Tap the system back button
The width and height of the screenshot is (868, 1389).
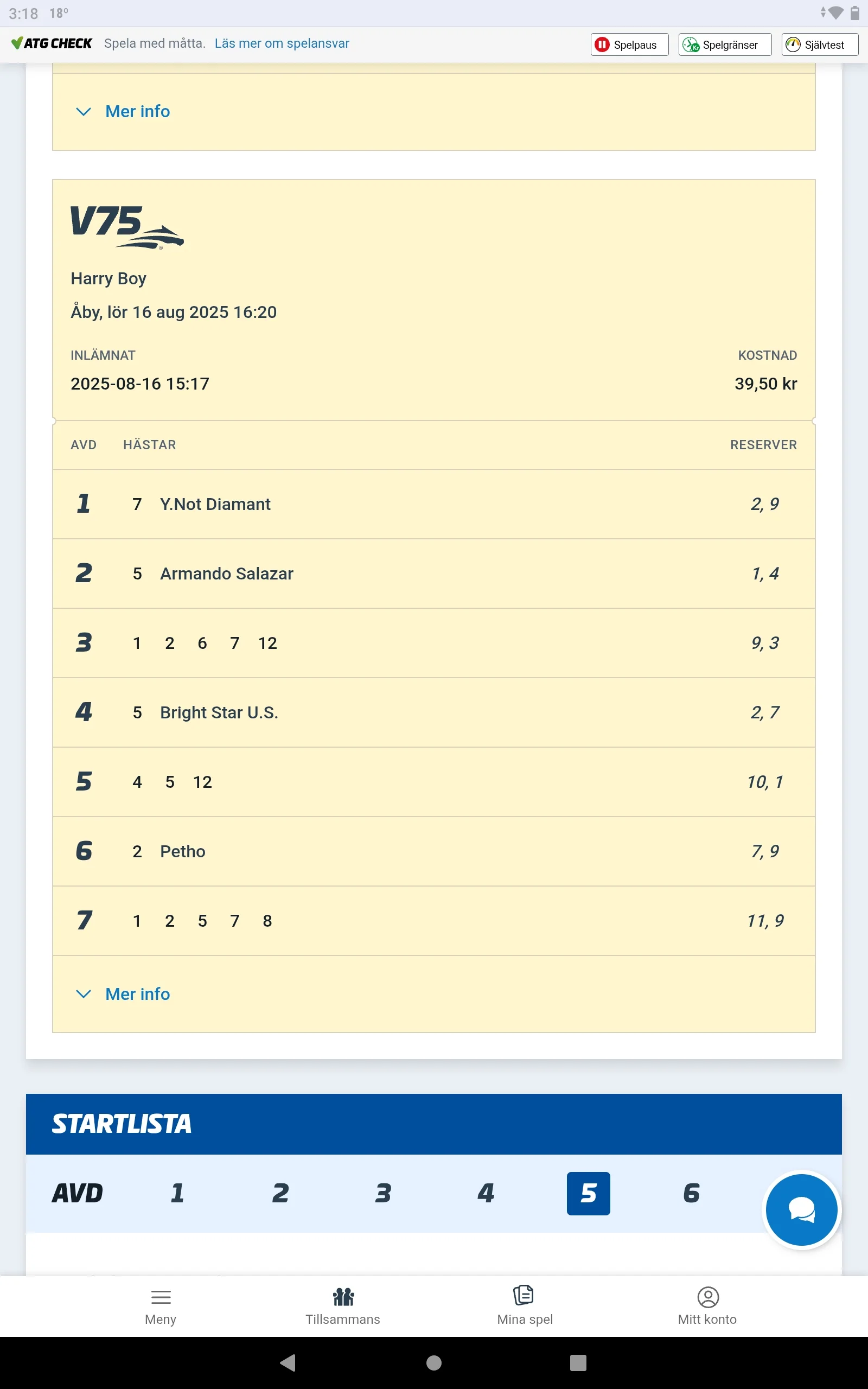(288, 1362)
